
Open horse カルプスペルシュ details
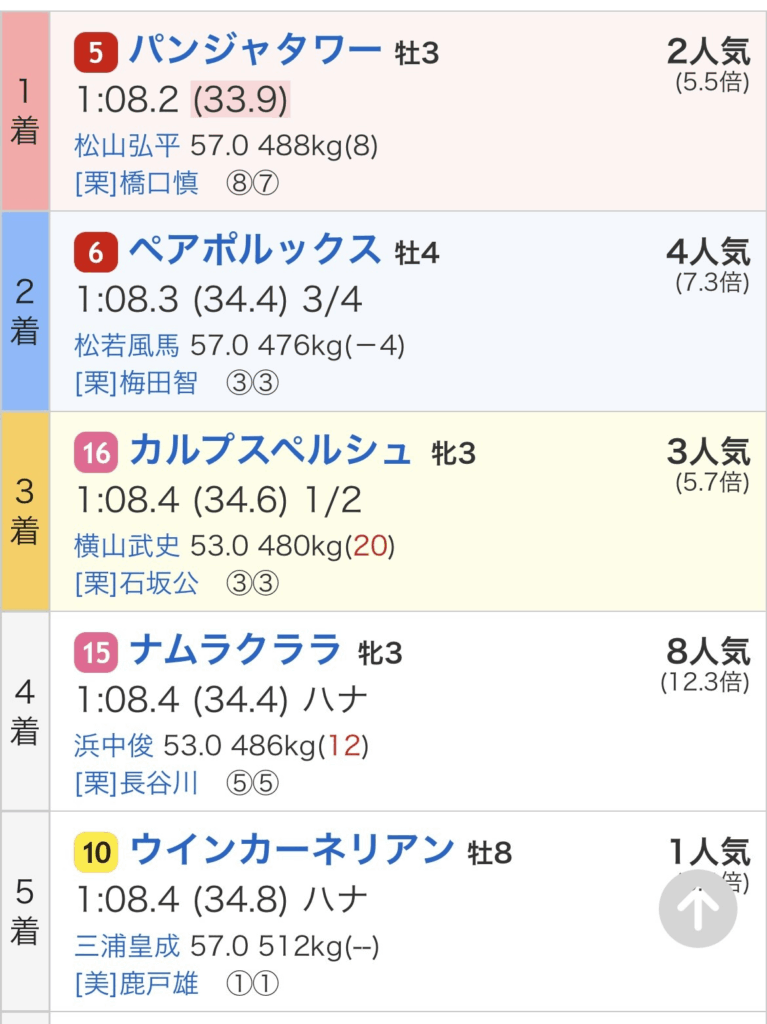(x=270, y=451)
